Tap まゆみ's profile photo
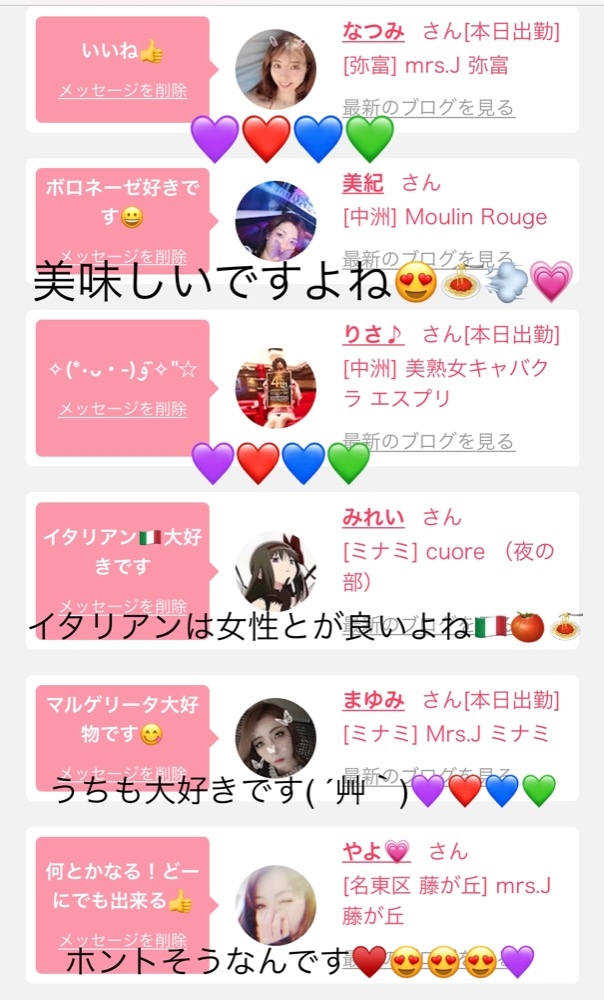The width and height of the screenshot is (604, 1000). tap(275, 738)
